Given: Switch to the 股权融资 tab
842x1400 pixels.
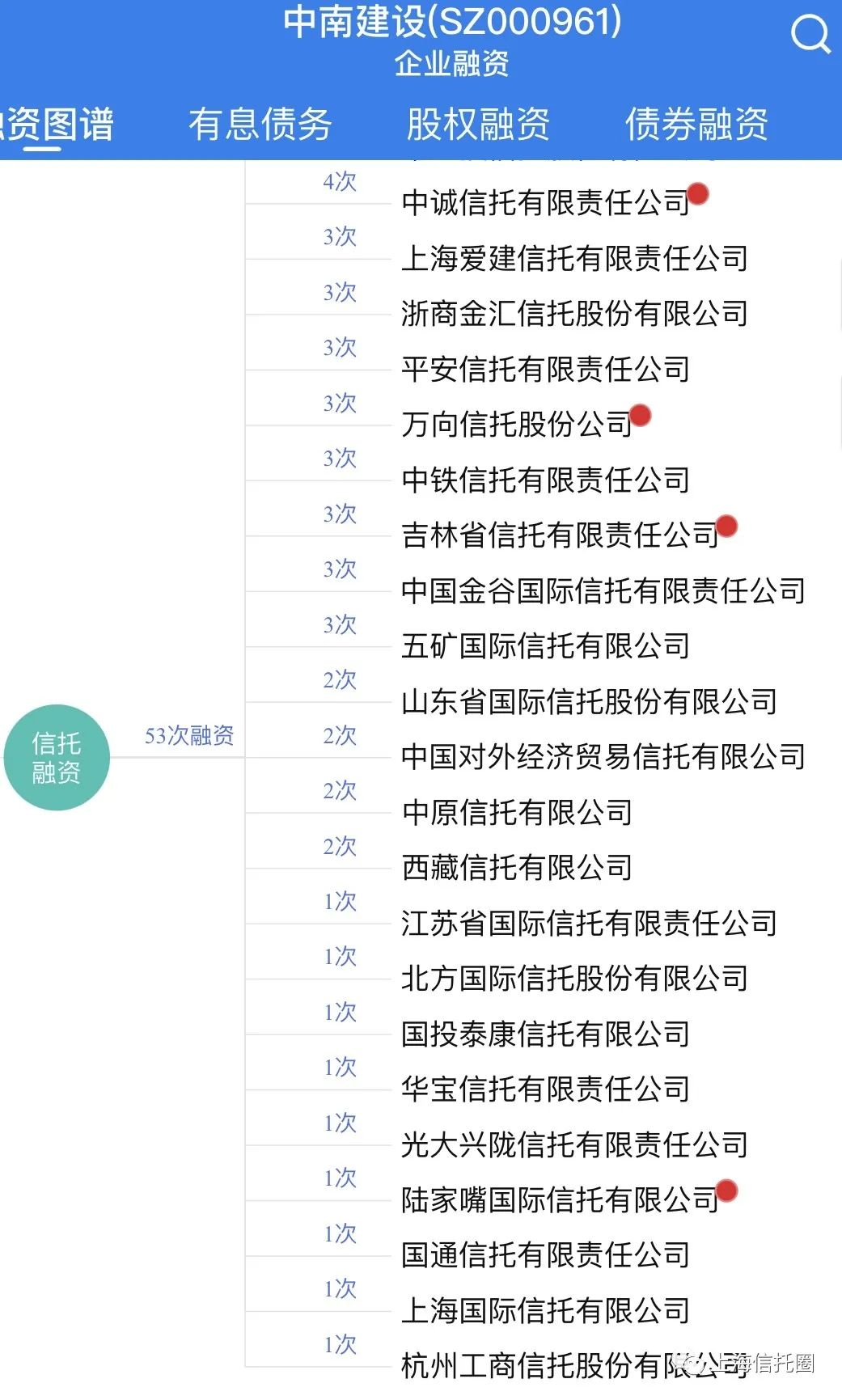Looking at the screenshot, I should point(478,125).
